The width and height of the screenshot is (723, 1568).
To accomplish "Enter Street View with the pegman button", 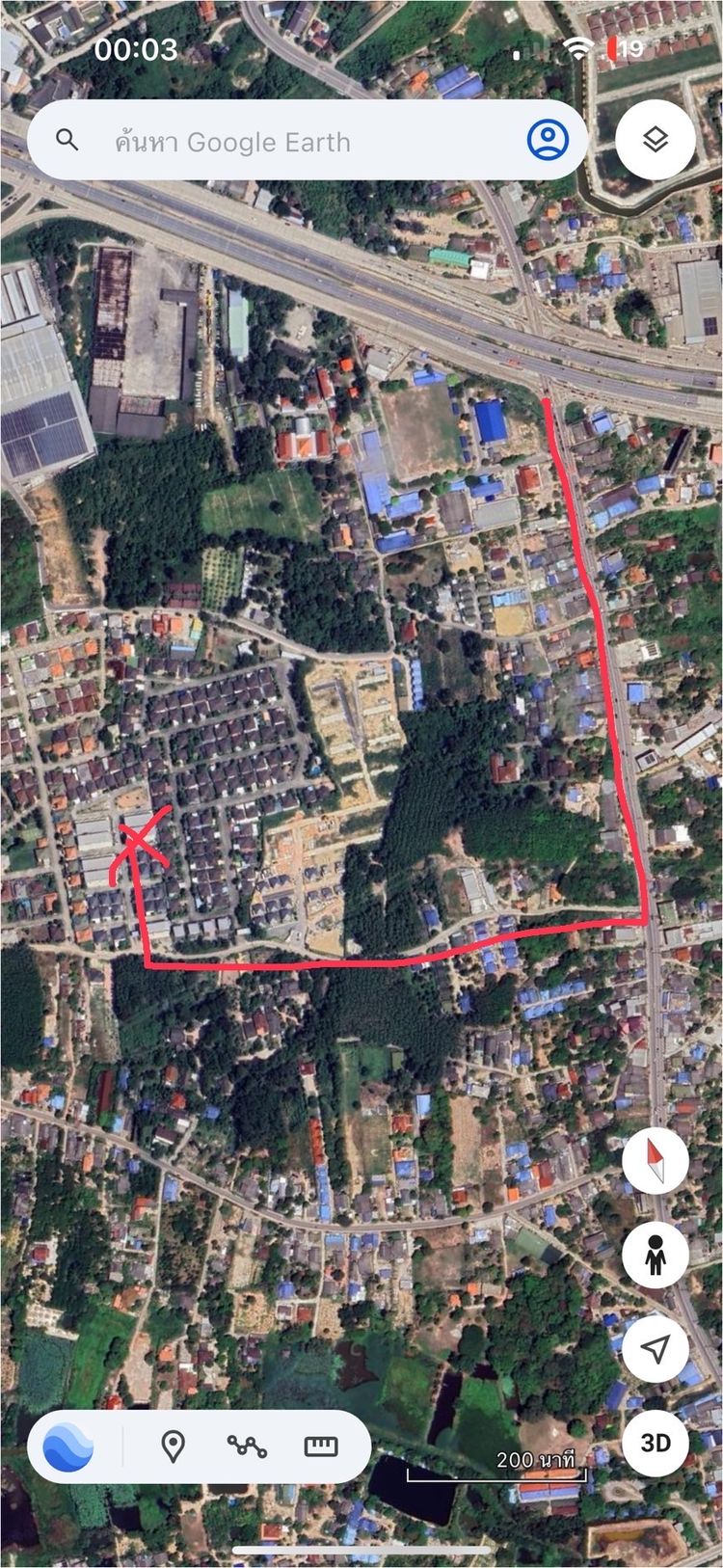I will [656, 1256].
